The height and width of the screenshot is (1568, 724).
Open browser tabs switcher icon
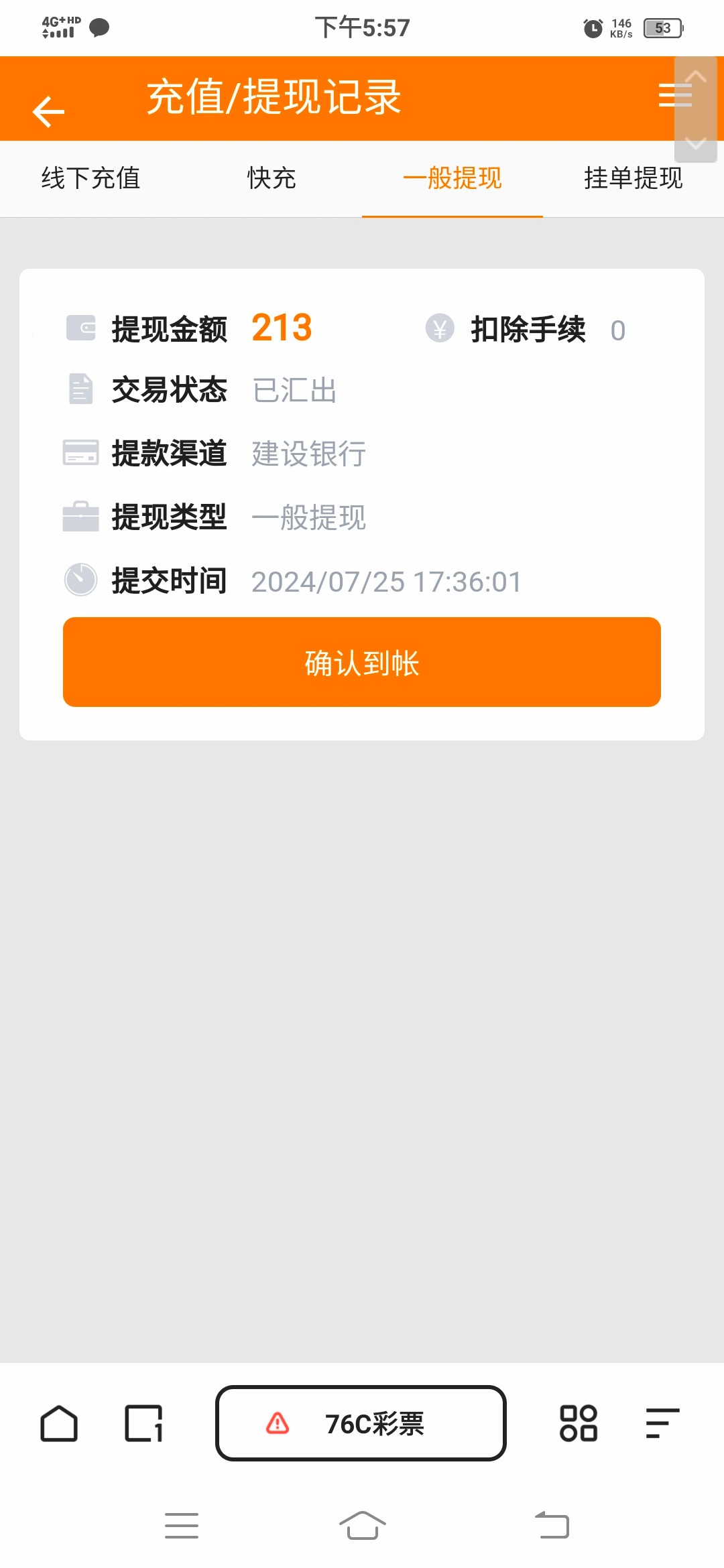tap(143, 1423)
